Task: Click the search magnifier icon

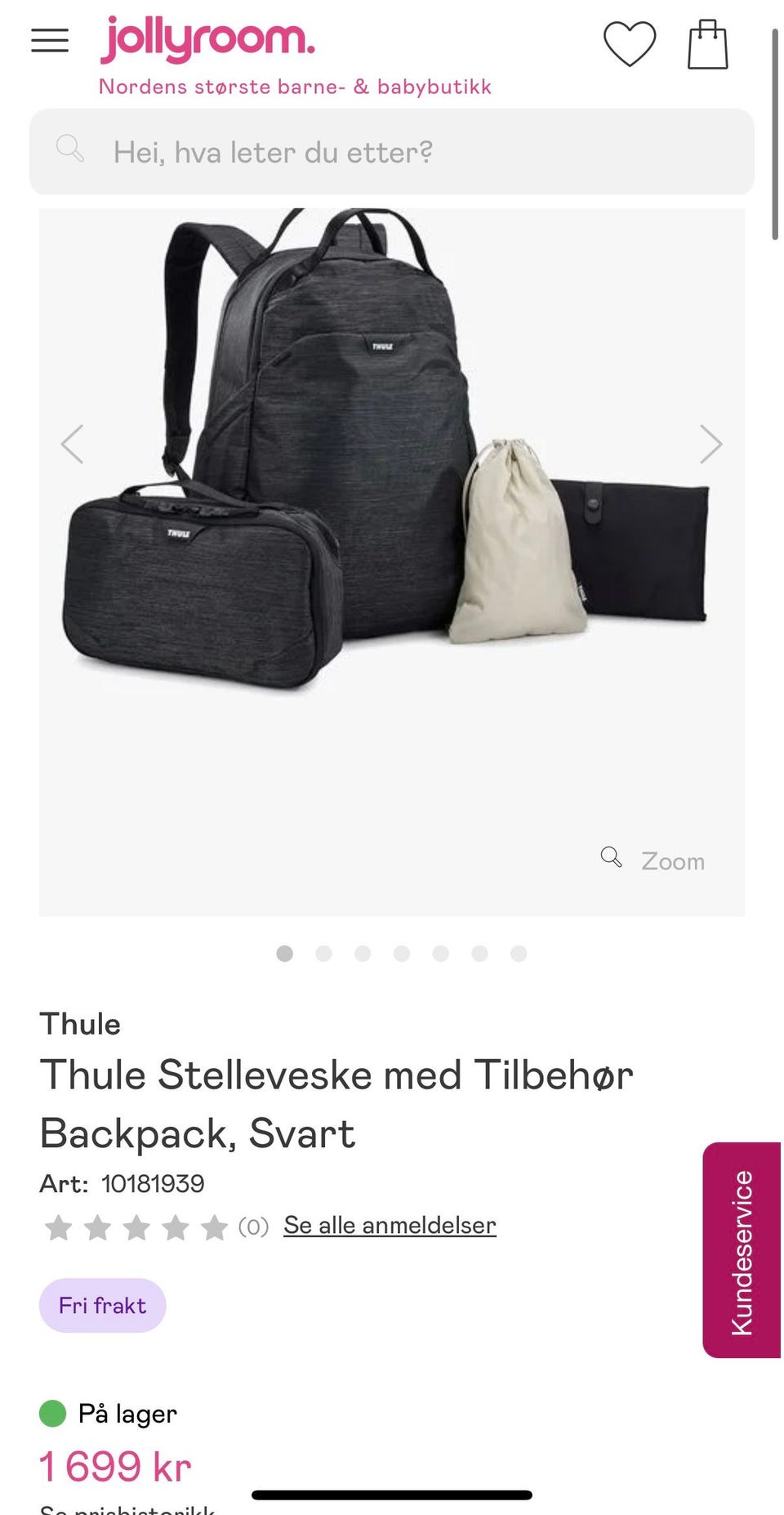Action: (x=70, y=149)
